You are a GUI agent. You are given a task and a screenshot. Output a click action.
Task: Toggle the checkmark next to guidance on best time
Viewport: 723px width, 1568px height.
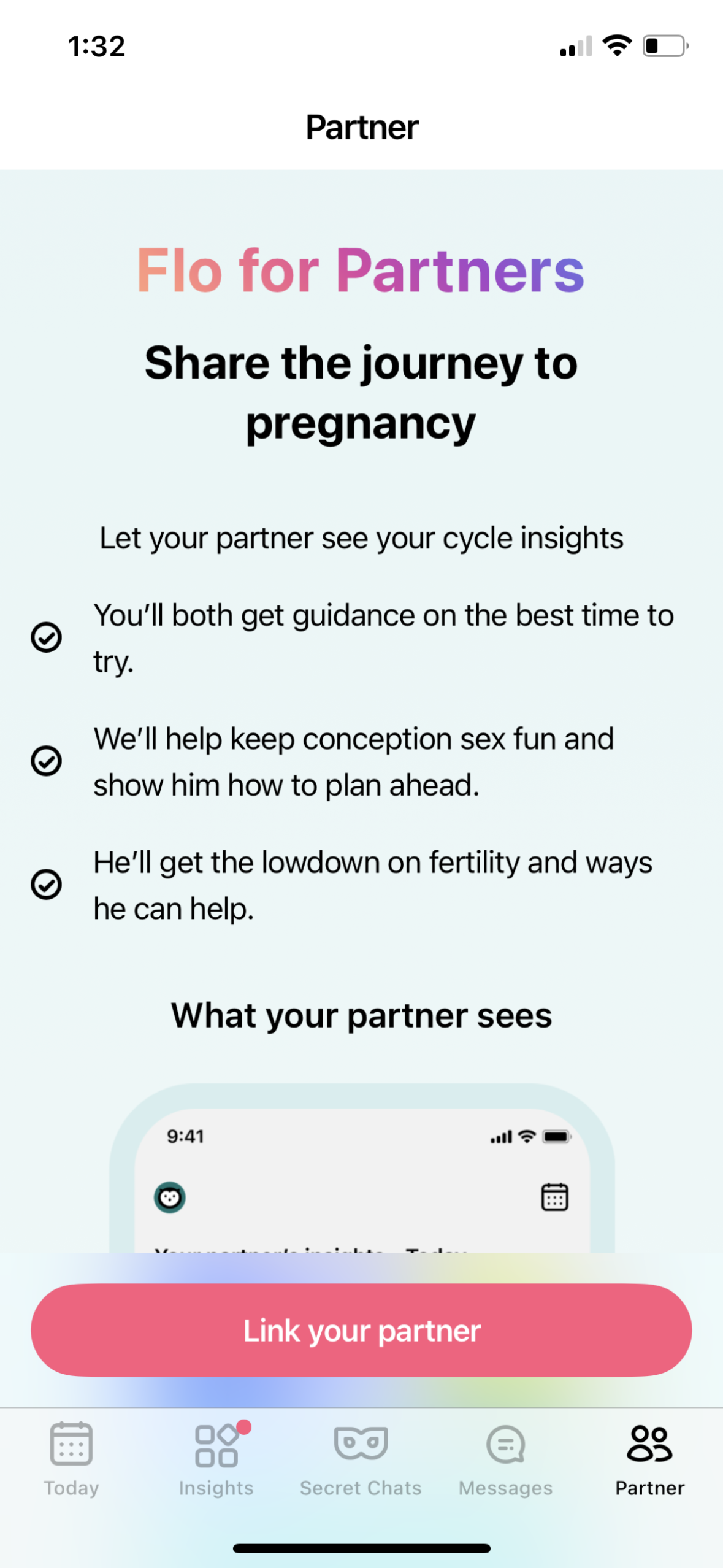pyautogui.click(x=47, y=638)
